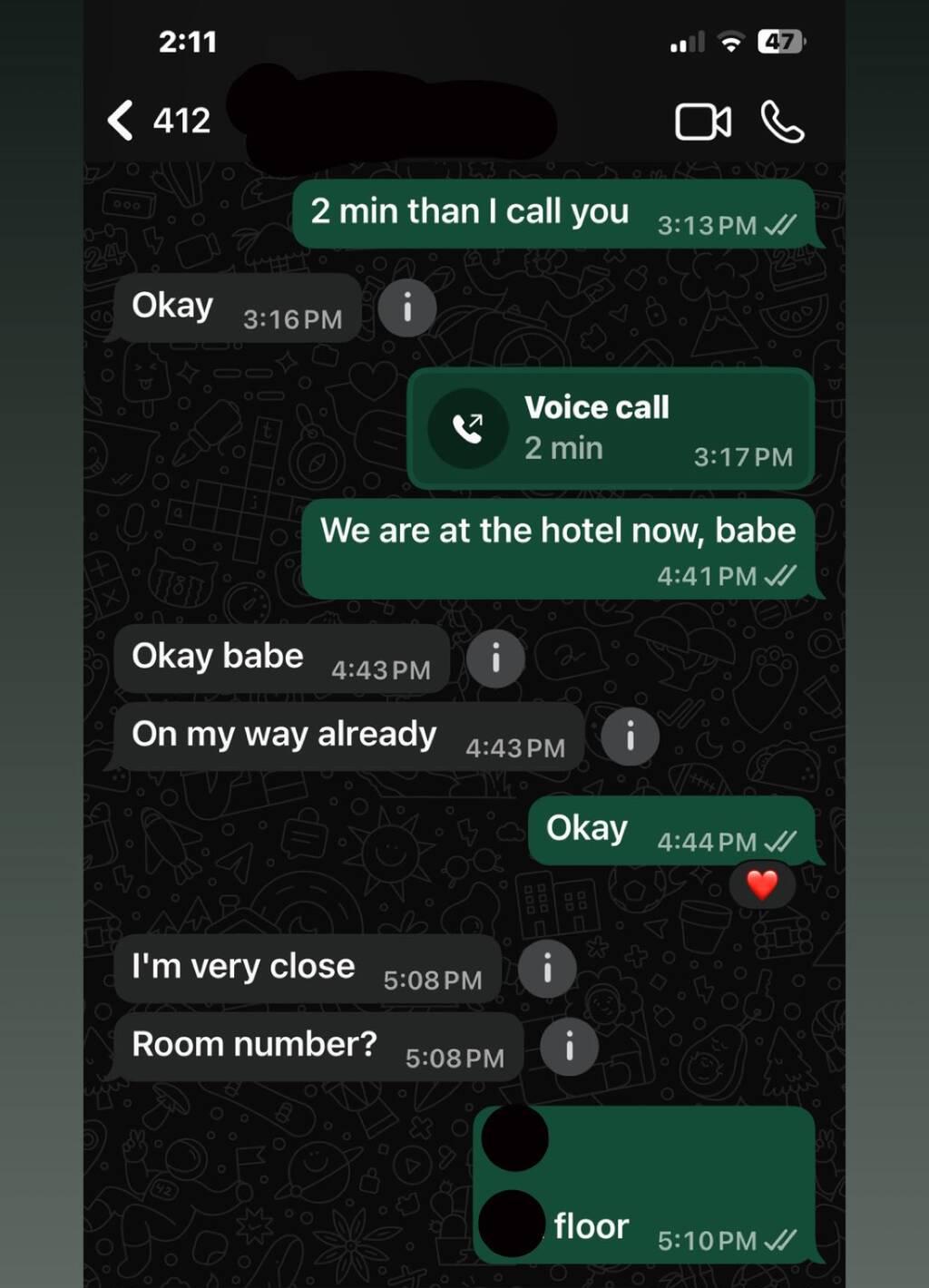Tap the heart reaction under 'Okay' message

tap(762, 884)
